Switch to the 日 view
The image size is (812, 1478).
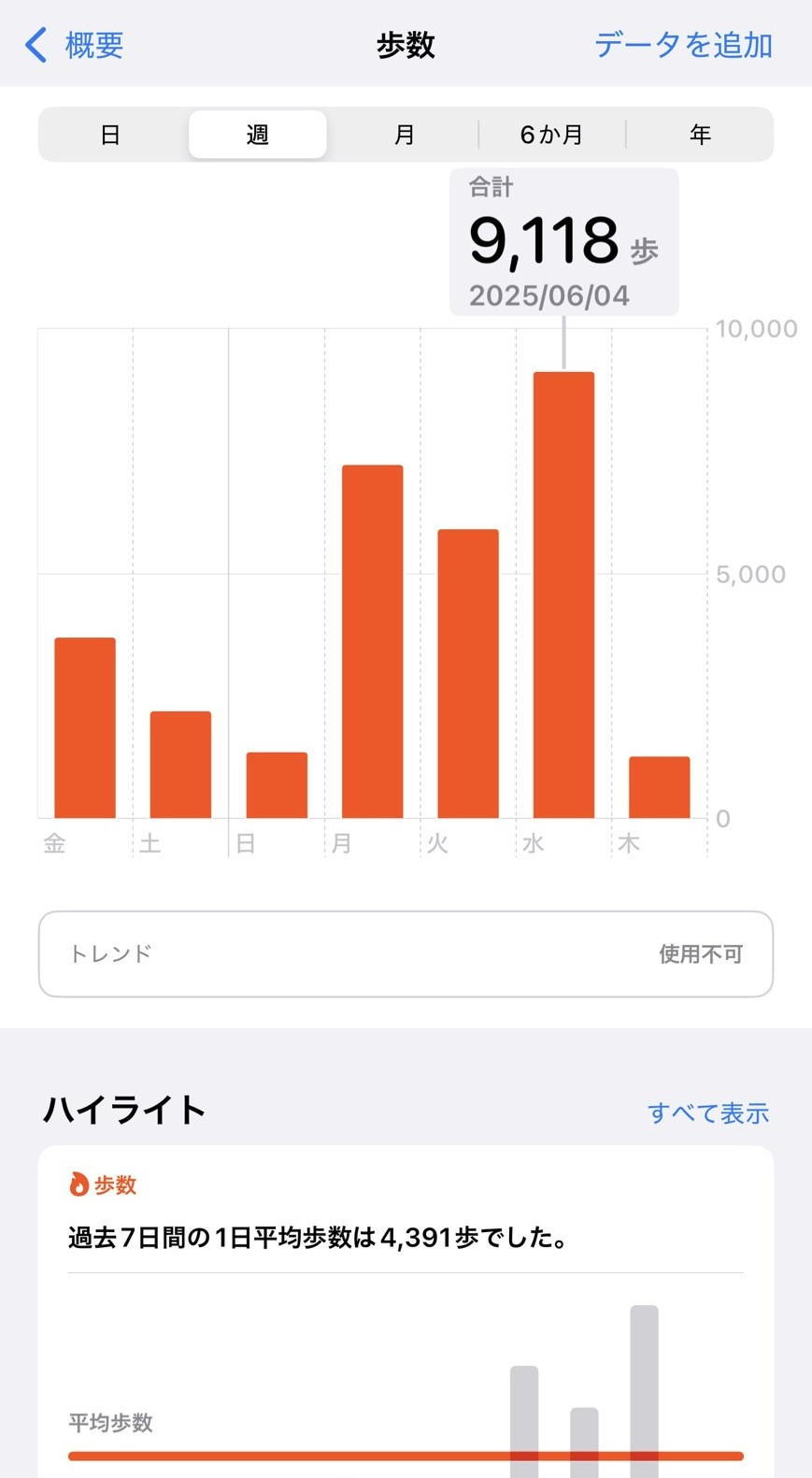click(110, 135)
